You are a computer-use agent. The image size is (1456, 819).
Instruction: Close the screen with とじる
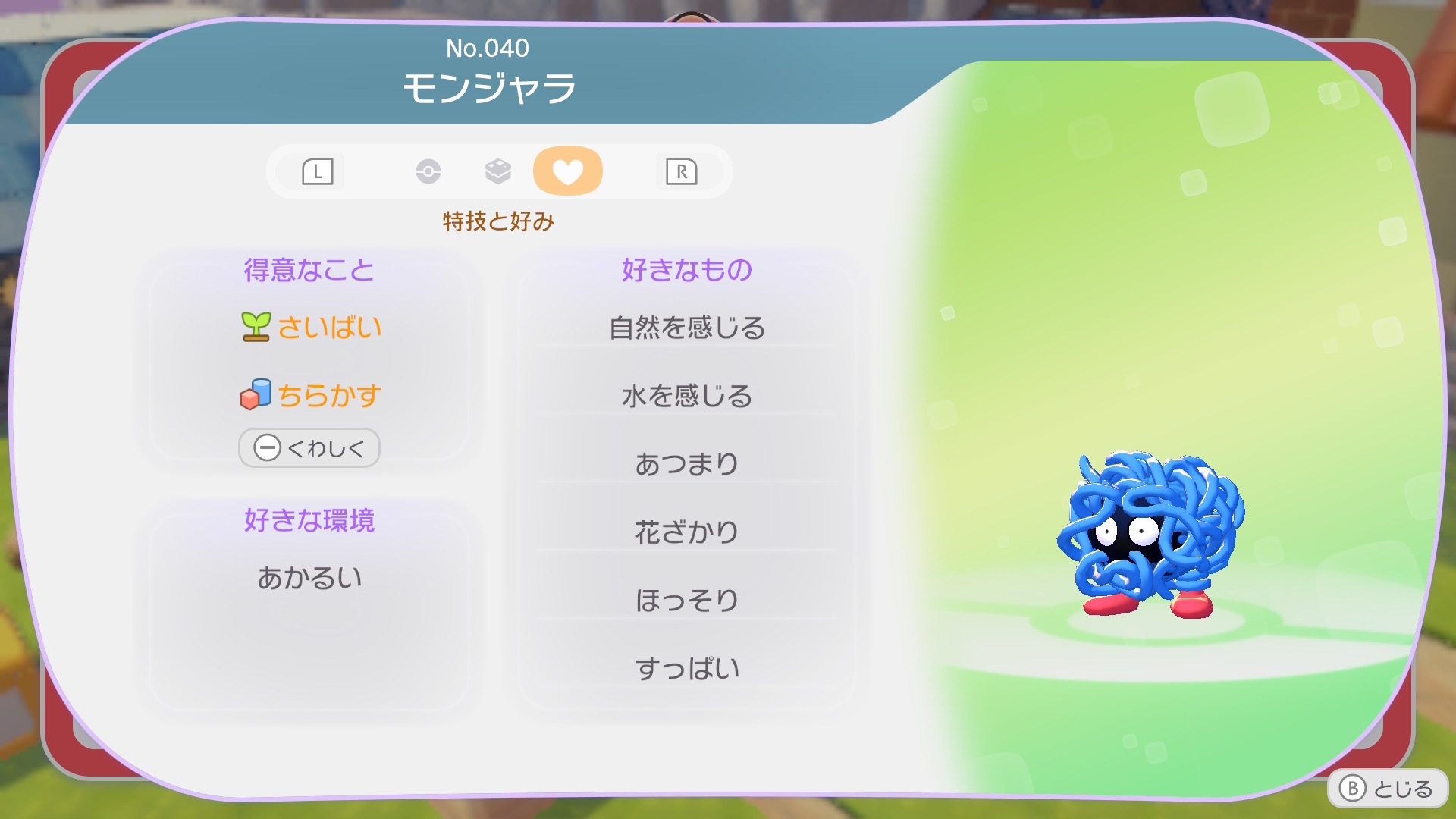coord(1387,789)
